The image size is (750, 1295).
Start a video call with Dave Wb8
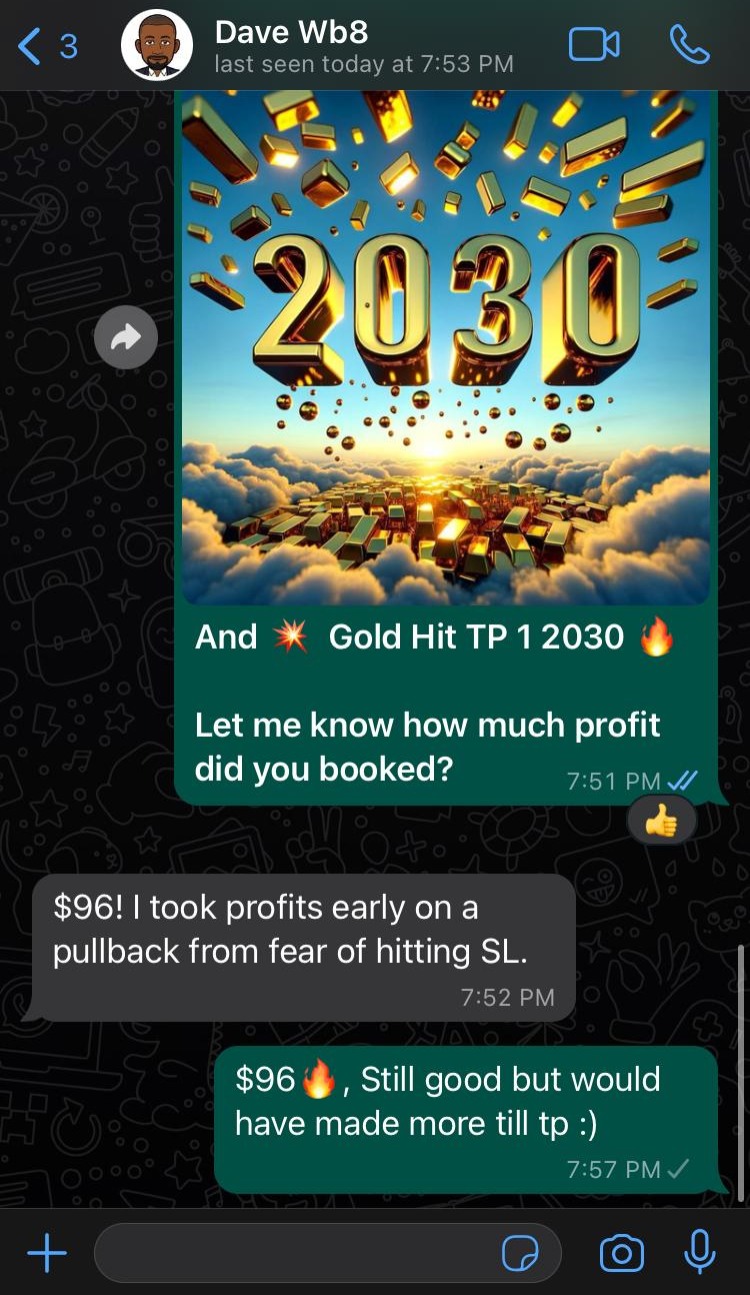[593, 45]
